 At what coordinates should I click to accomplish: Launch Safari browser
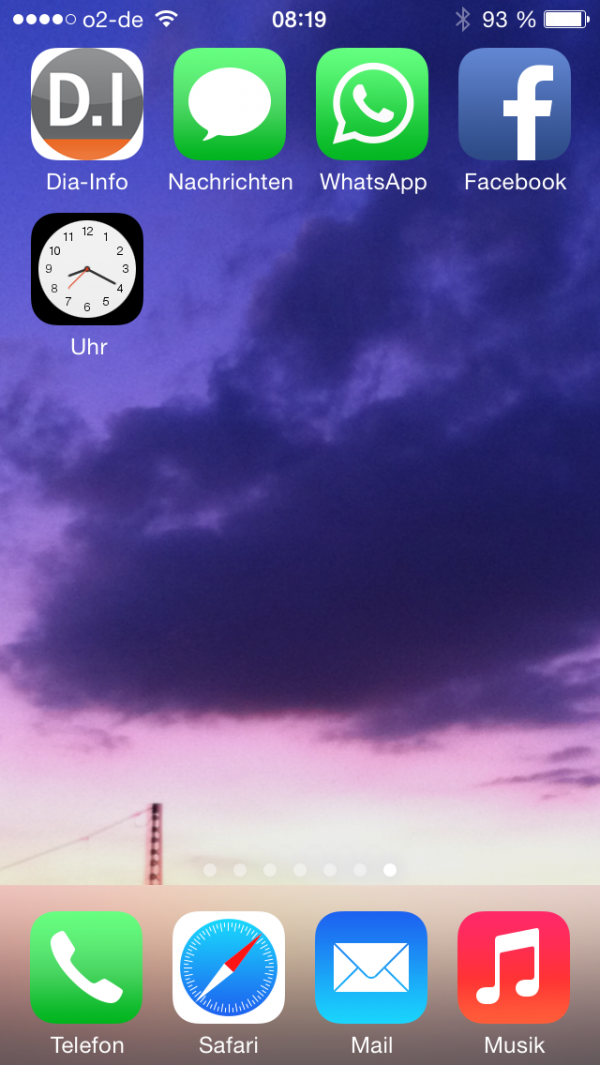point(229,967)
